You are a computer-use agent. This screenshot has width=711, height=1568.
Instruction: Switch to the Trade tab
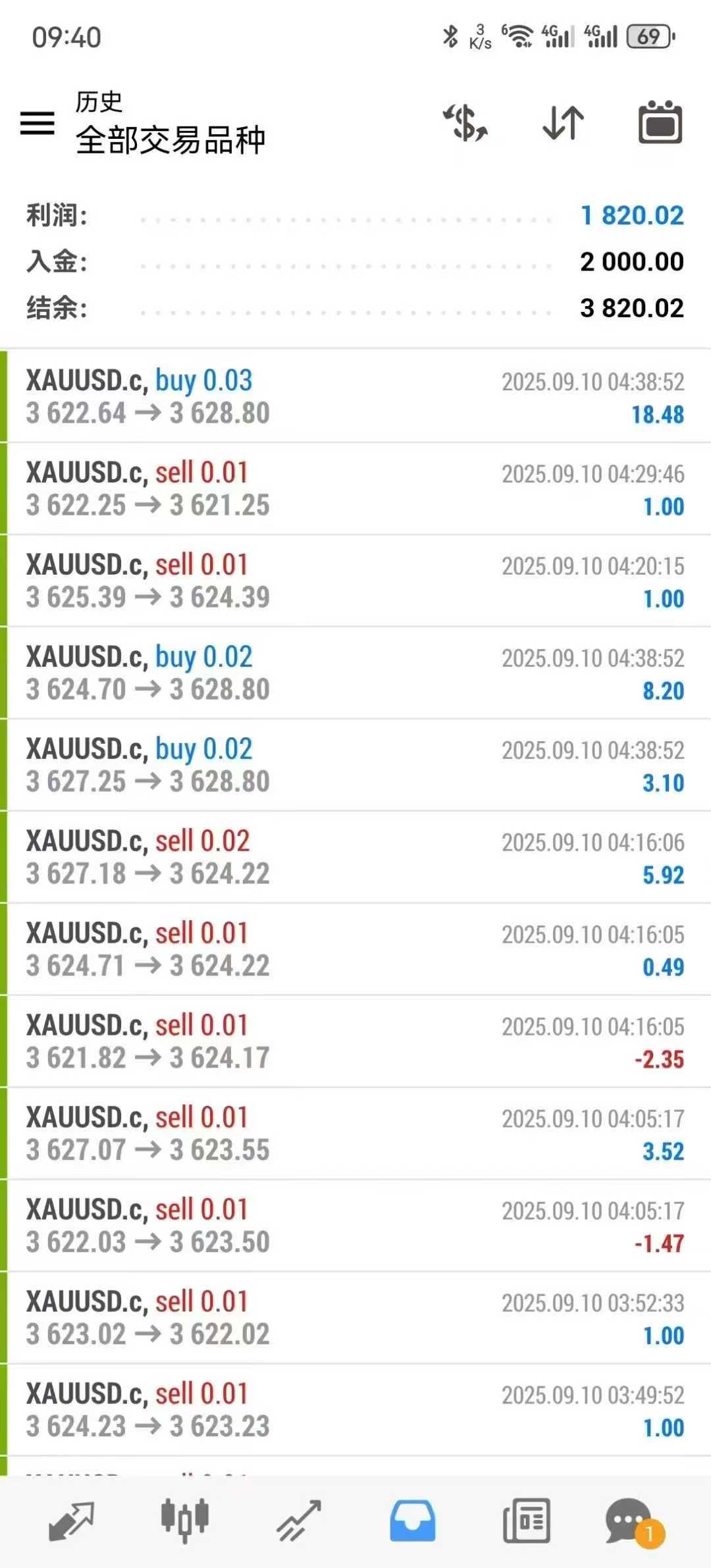[299, 1521]
